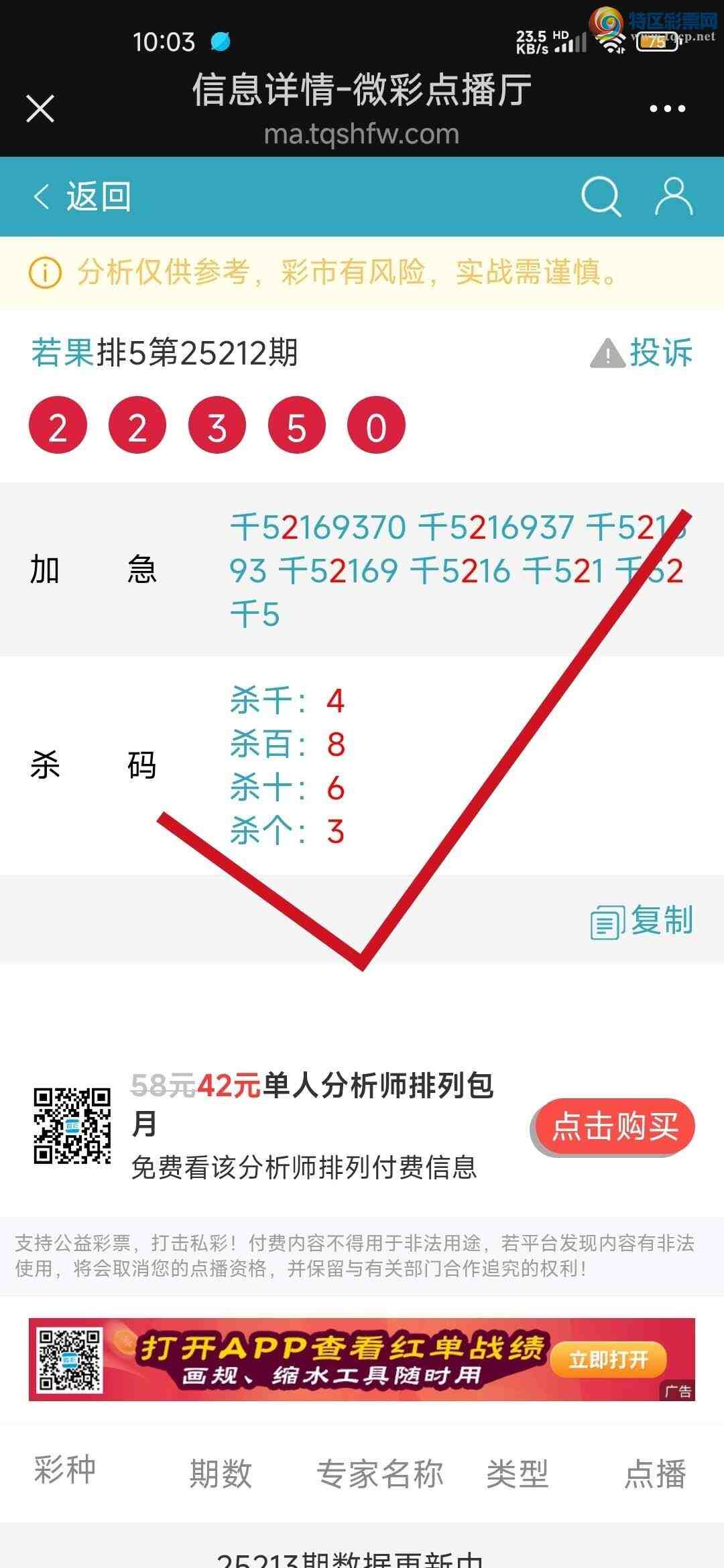The image size is (724, 1568).
Task: Open the user profile icon
Action: coord(673,197)
